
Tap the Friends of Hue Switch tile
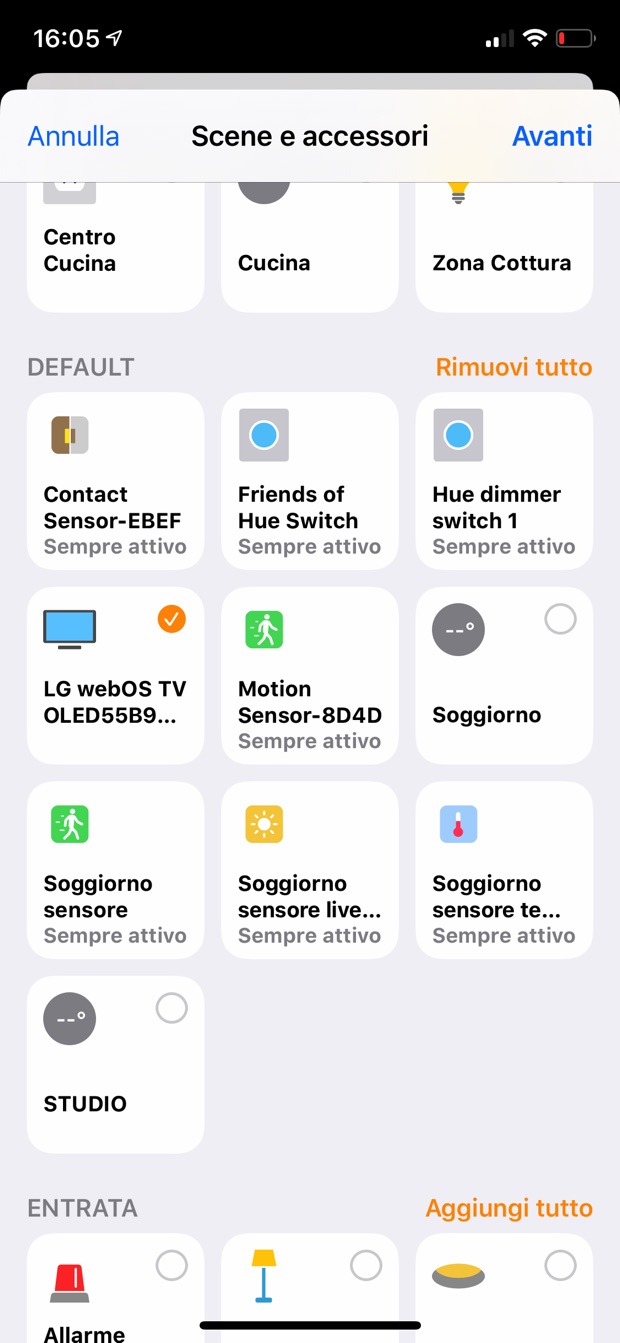[309, 481]
